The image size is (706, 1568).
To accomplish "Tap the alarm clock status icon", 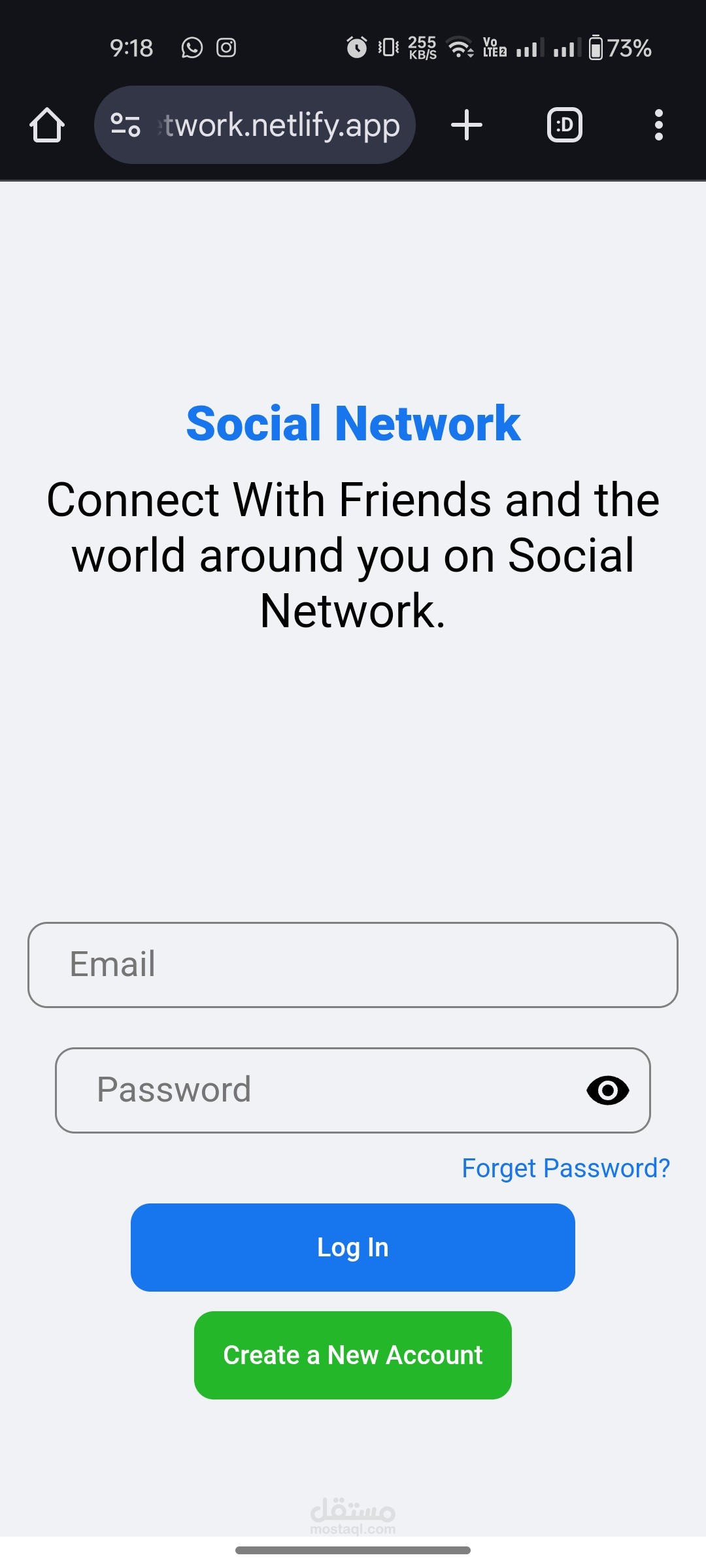I will pos(355,46).
